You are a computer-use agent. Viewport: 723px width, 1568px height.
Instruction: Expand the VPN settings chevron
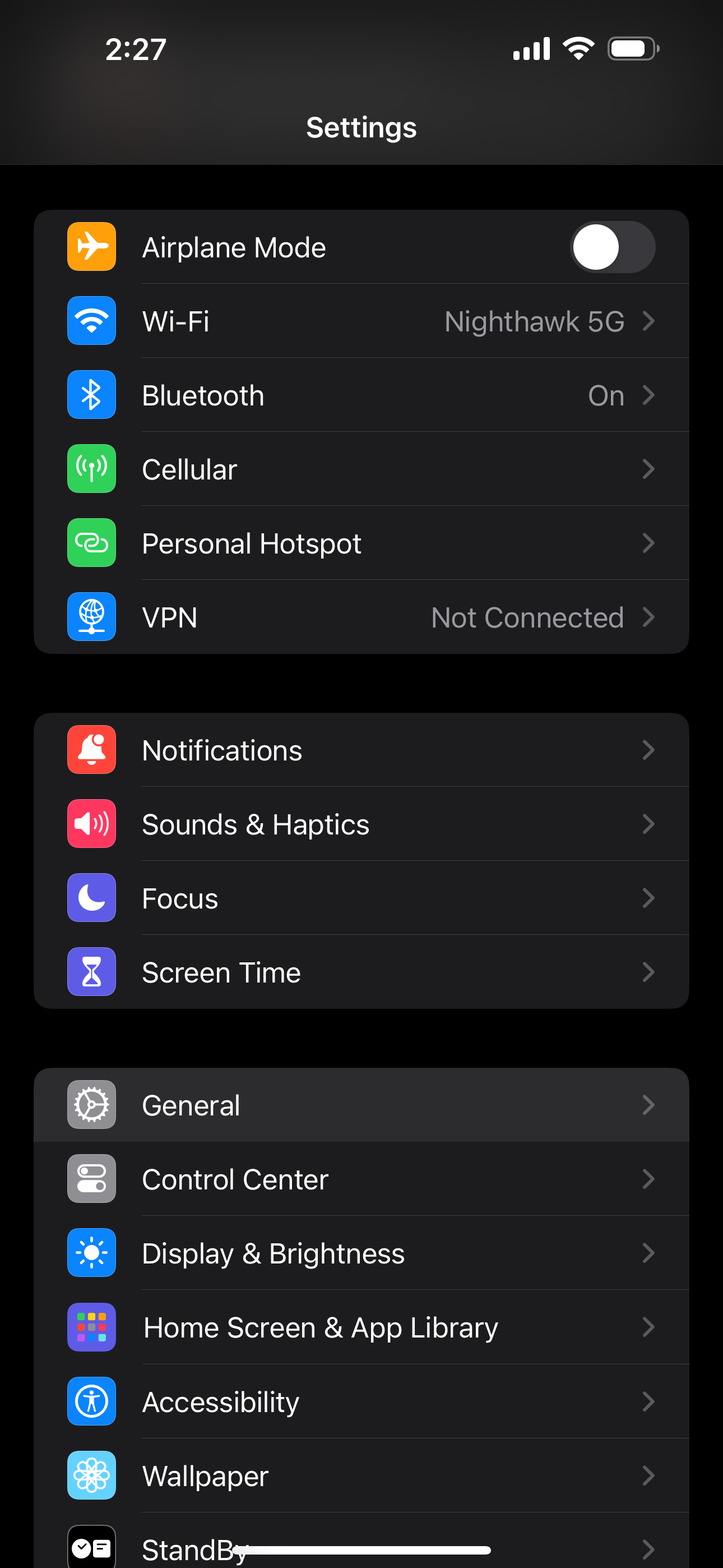[x=649, y=617]
